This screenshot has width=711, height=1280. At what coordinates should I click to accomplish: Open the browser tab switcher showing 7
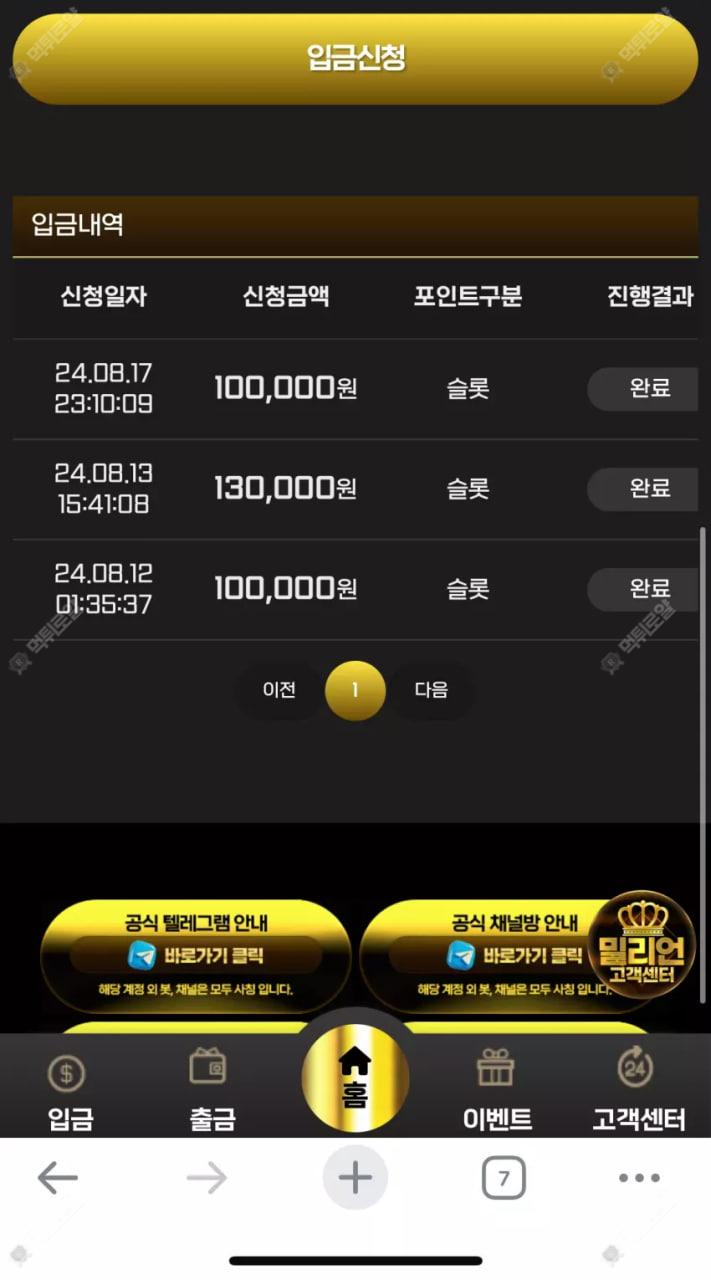tap(503, 1179)
